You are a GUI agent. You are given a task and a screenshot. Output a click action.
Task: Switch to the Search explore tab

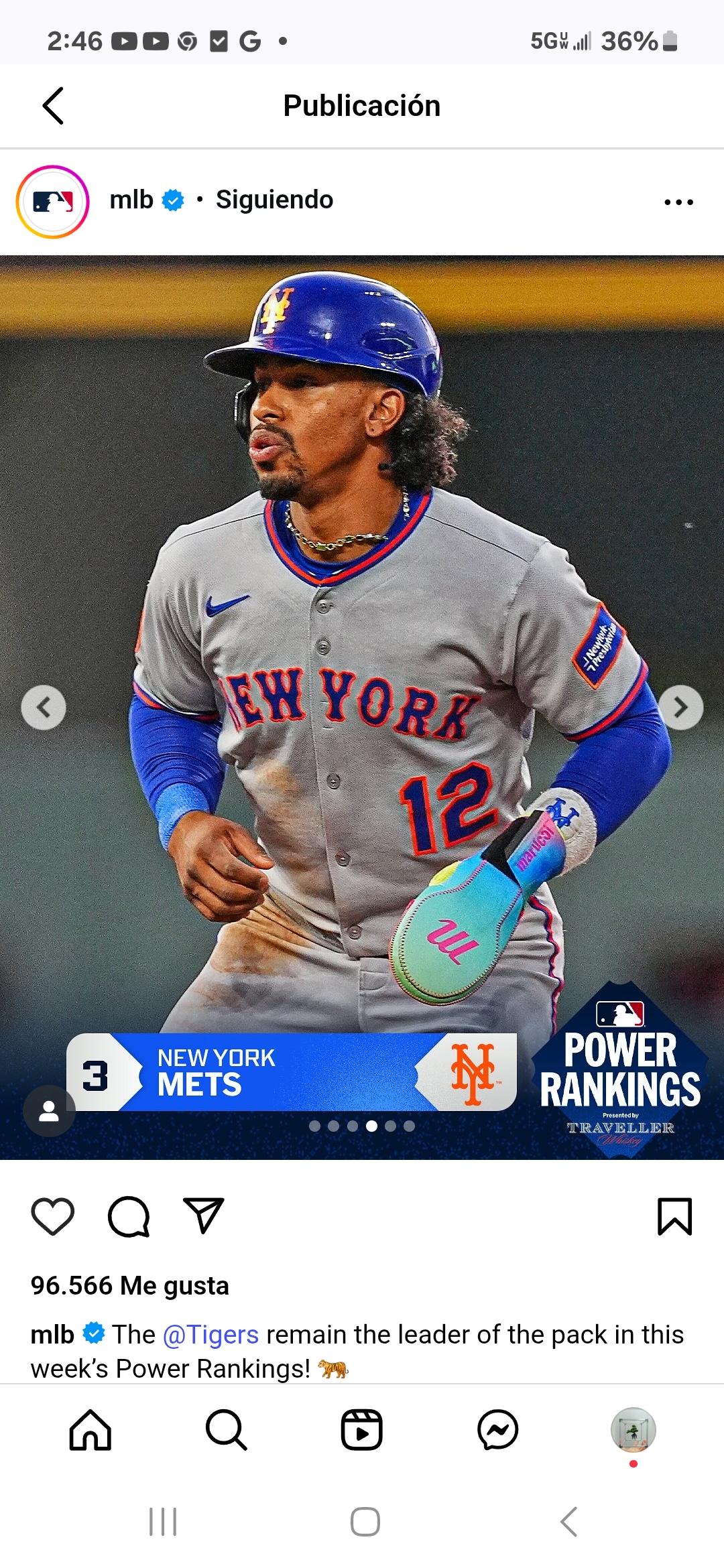[227, 1430]
